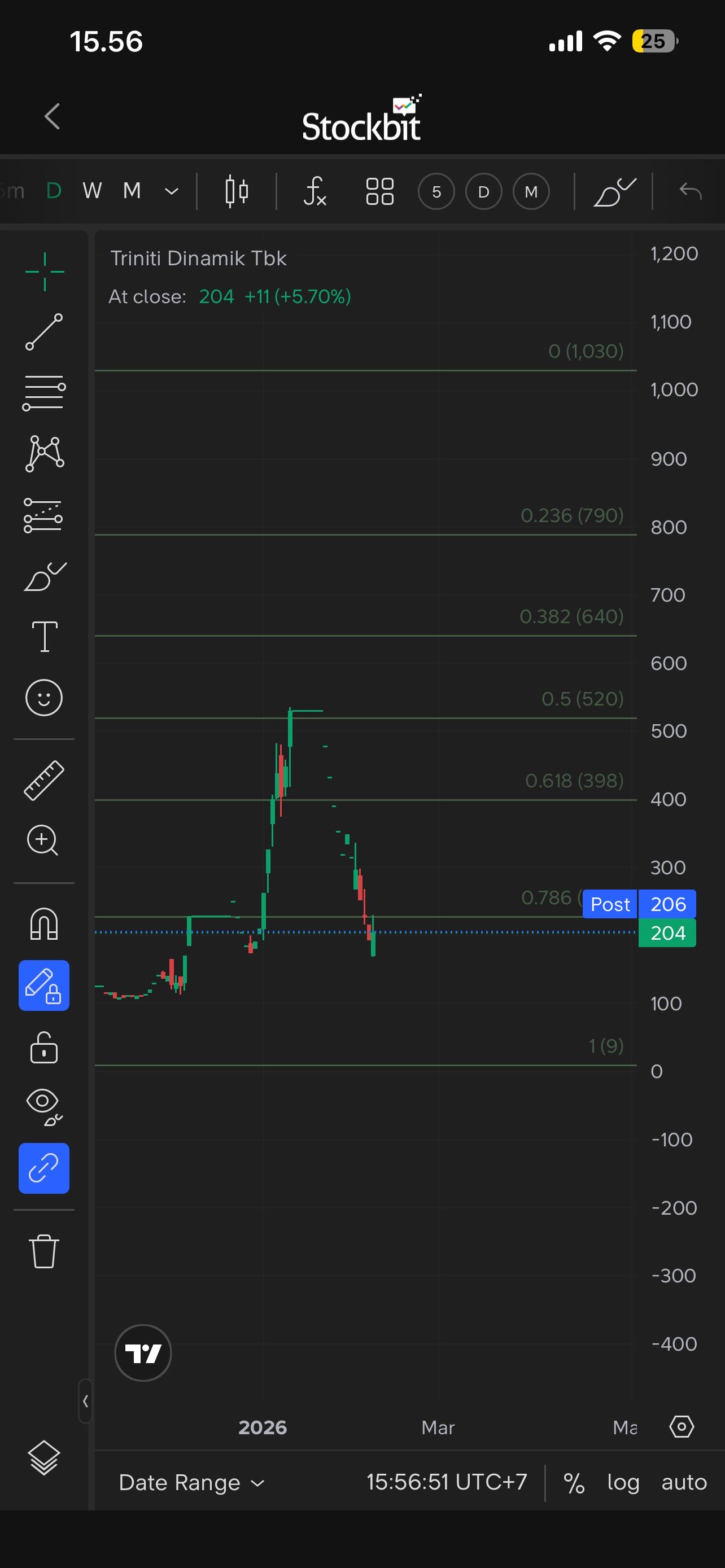Viewport: 725px width, 1568px height.
Task: Open chart settings gear icon
Action: click(x=681, y=1426)
